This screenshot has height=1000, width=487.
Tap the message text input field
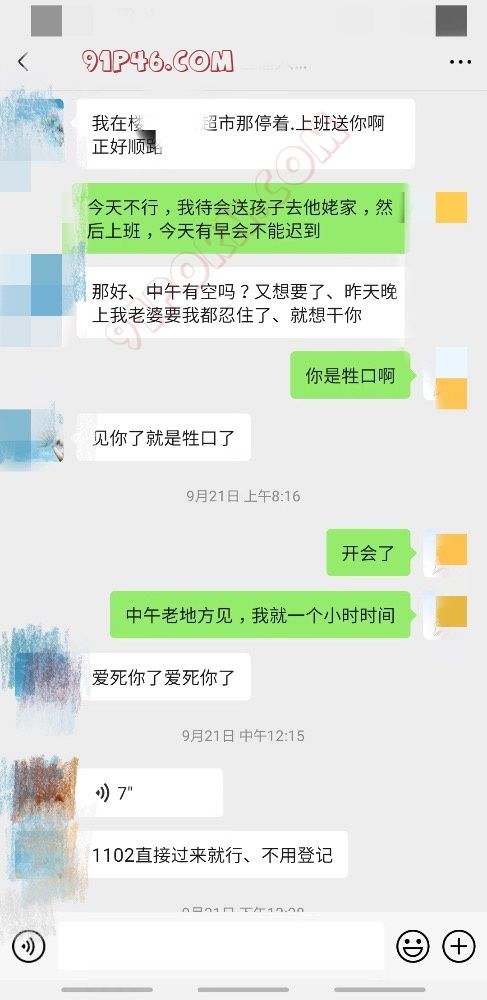point(221,946)
